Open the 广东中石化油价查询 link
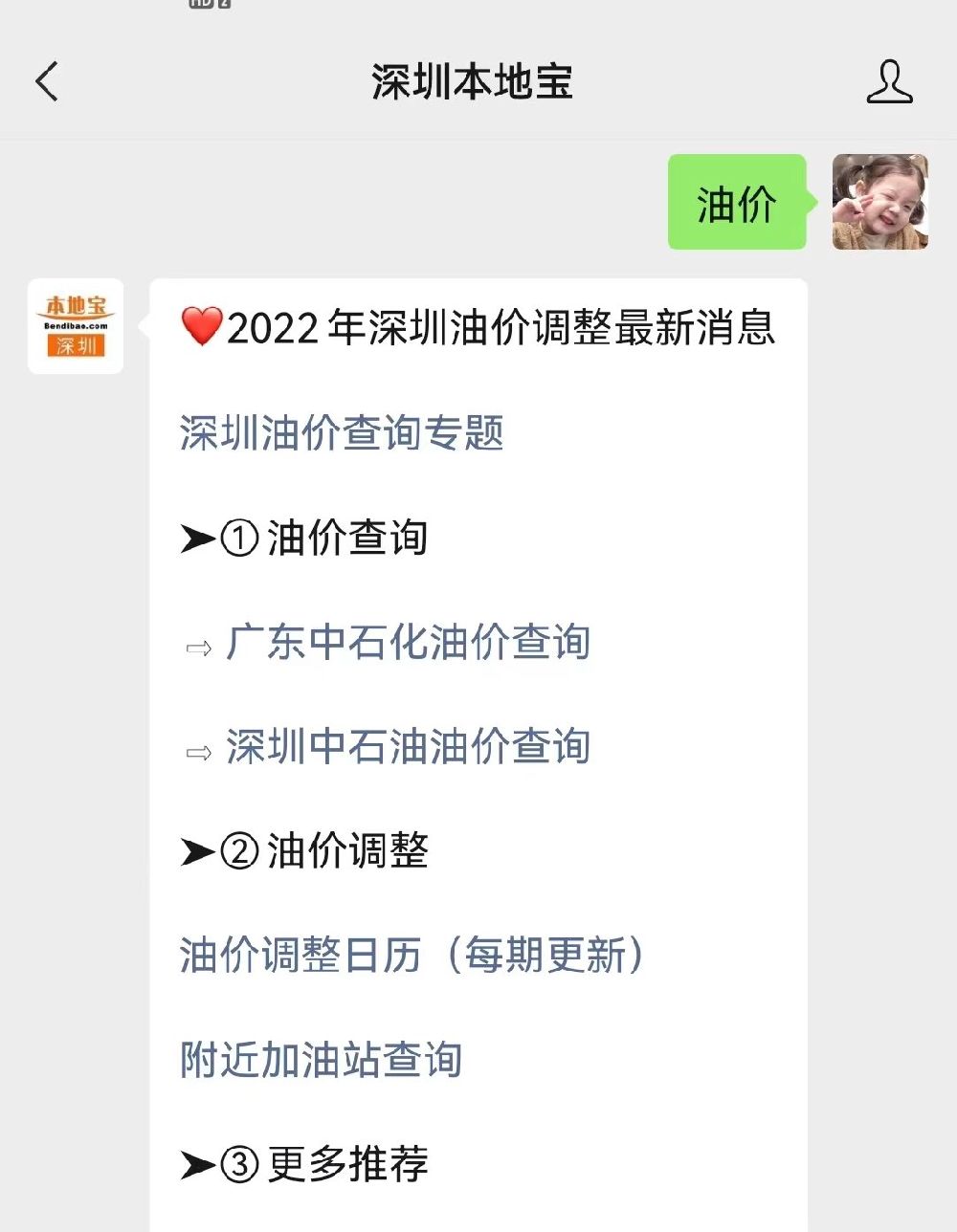Screen dimensions: 957x1232 408,643
